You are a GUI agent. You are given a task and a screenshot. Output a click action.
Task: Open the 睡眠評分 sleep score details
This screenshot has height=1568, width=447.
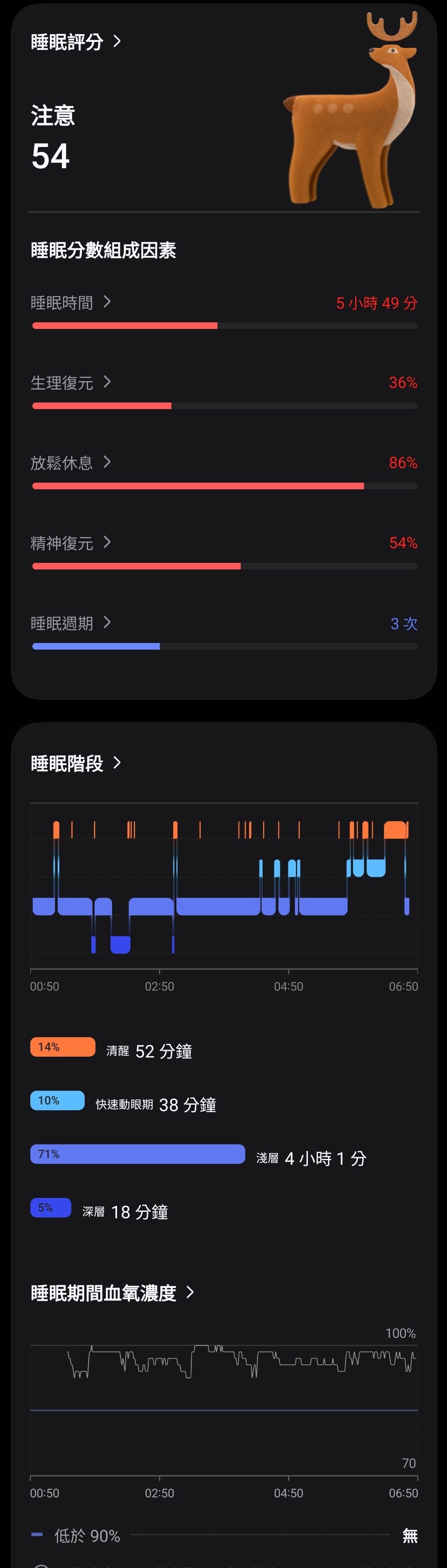[x=76, y=42]
